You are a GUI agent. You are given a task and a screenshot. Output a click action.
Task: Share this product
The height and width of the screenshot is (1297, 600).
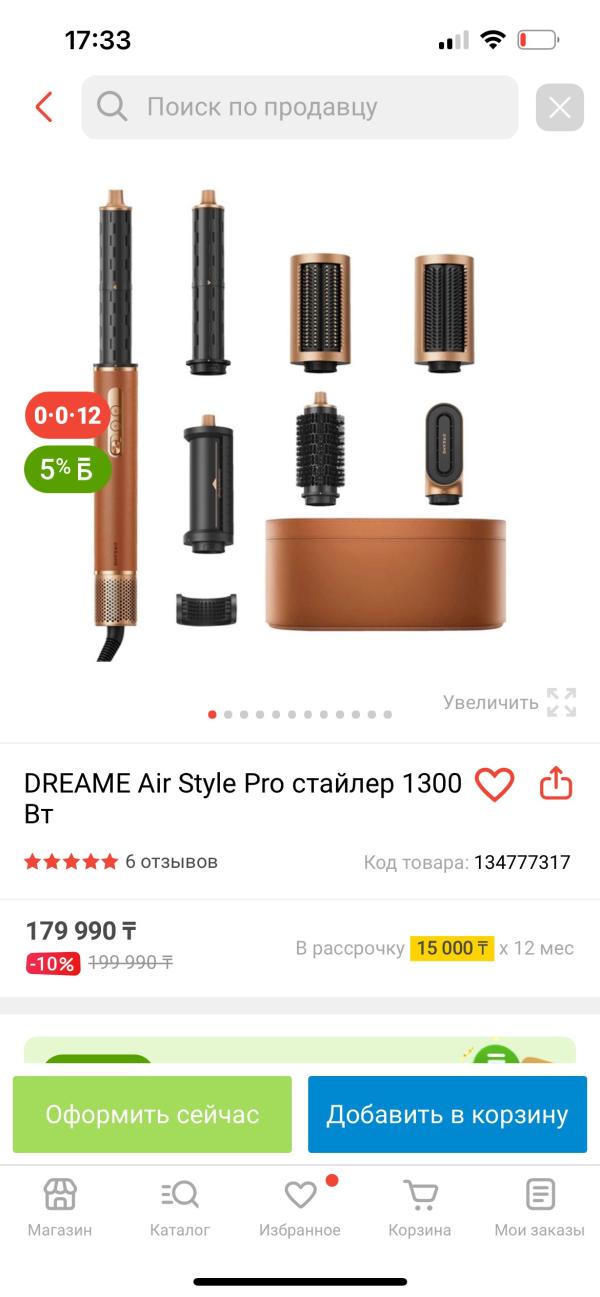[556, 784]
